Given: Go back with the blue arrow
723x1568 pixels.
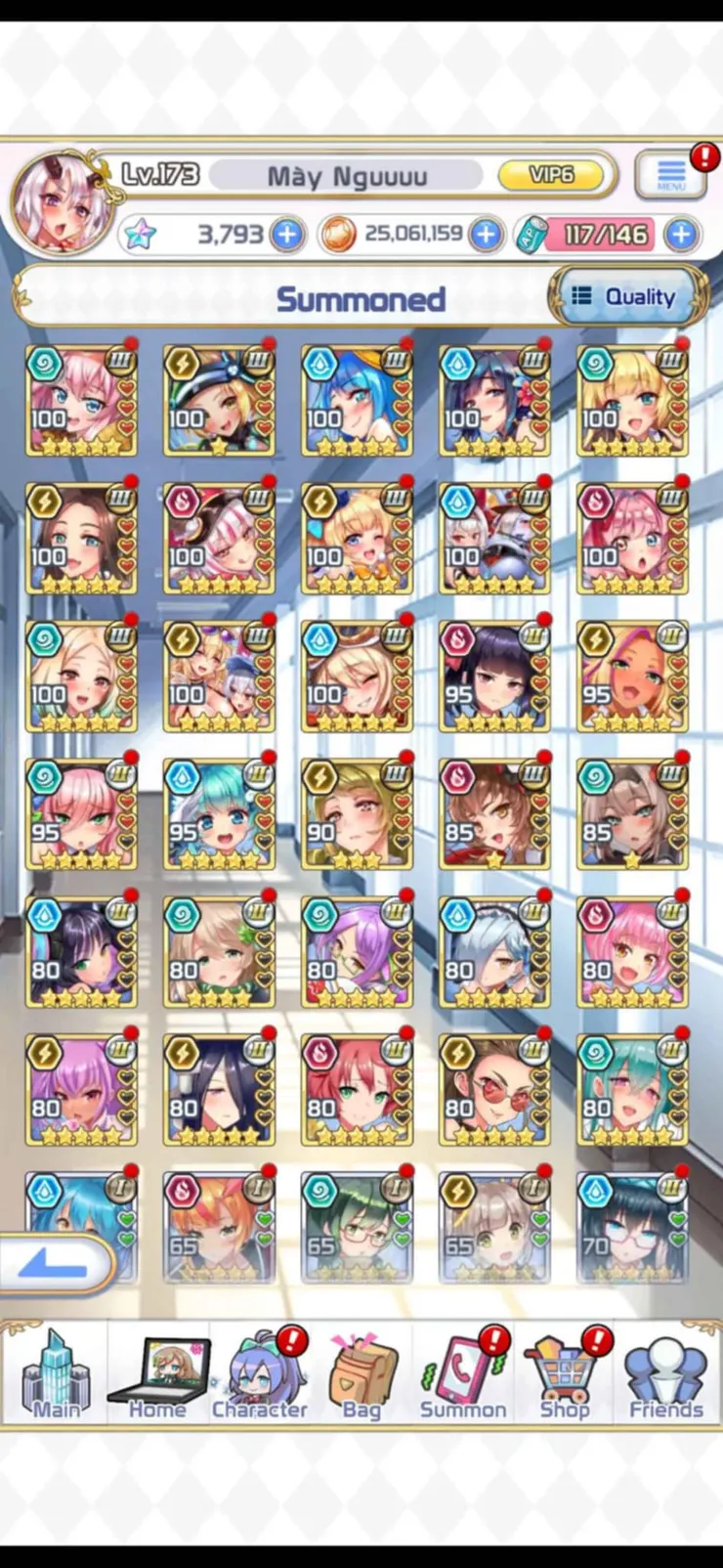Looking at the screenshot, I should pos(57,1265).
